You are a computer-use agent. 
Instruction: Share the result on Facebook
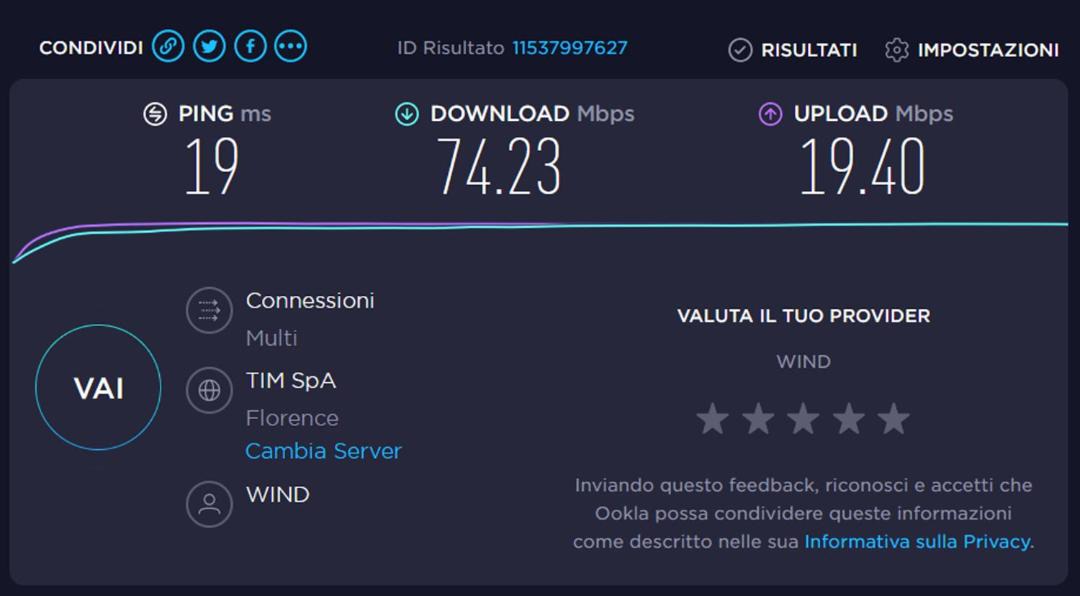point(250,46)
